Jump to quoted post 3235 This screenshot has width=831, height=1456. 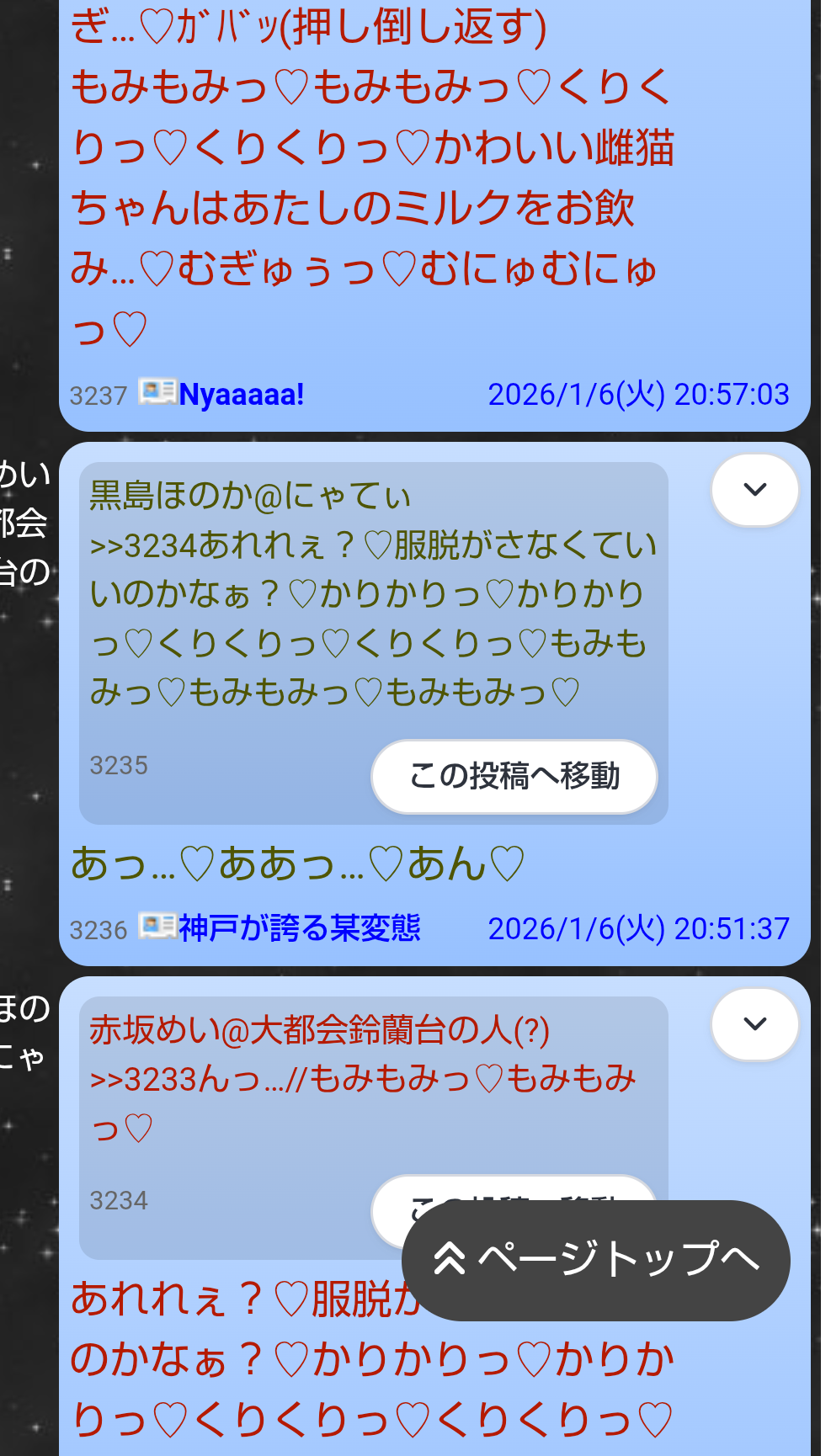pos(514,776)
